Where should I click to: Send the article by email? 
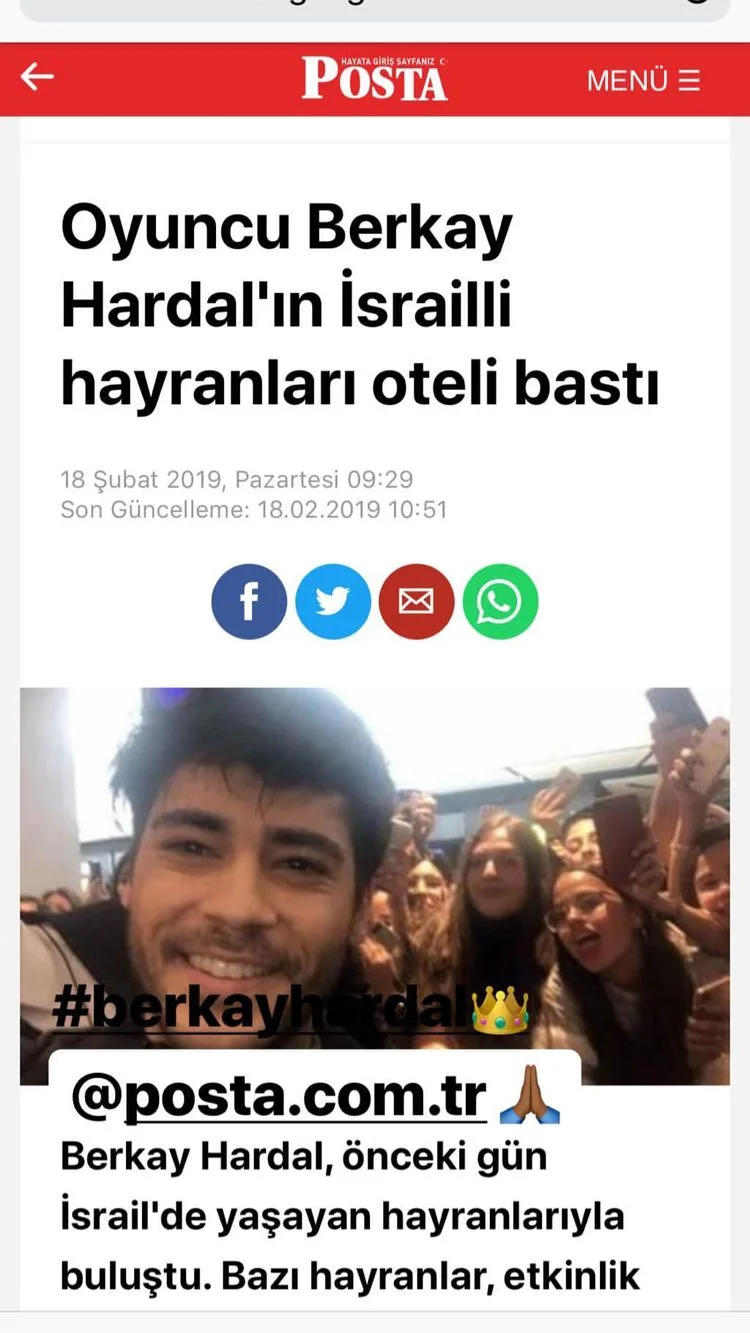pos(416,602)
